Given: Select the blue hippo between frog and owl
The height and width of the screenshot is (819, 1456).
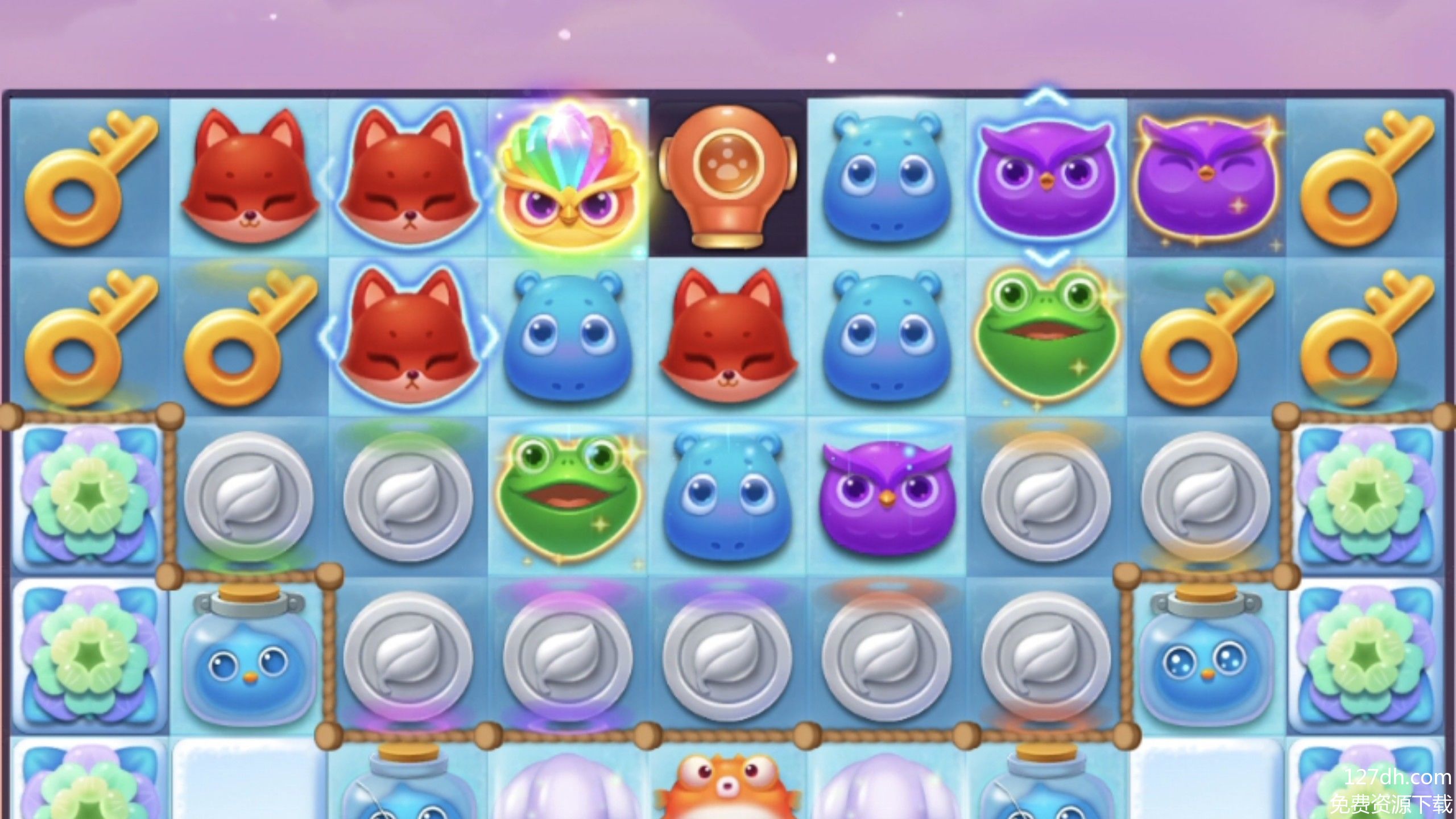Looking at the screenshot, I should coord(728,495).
